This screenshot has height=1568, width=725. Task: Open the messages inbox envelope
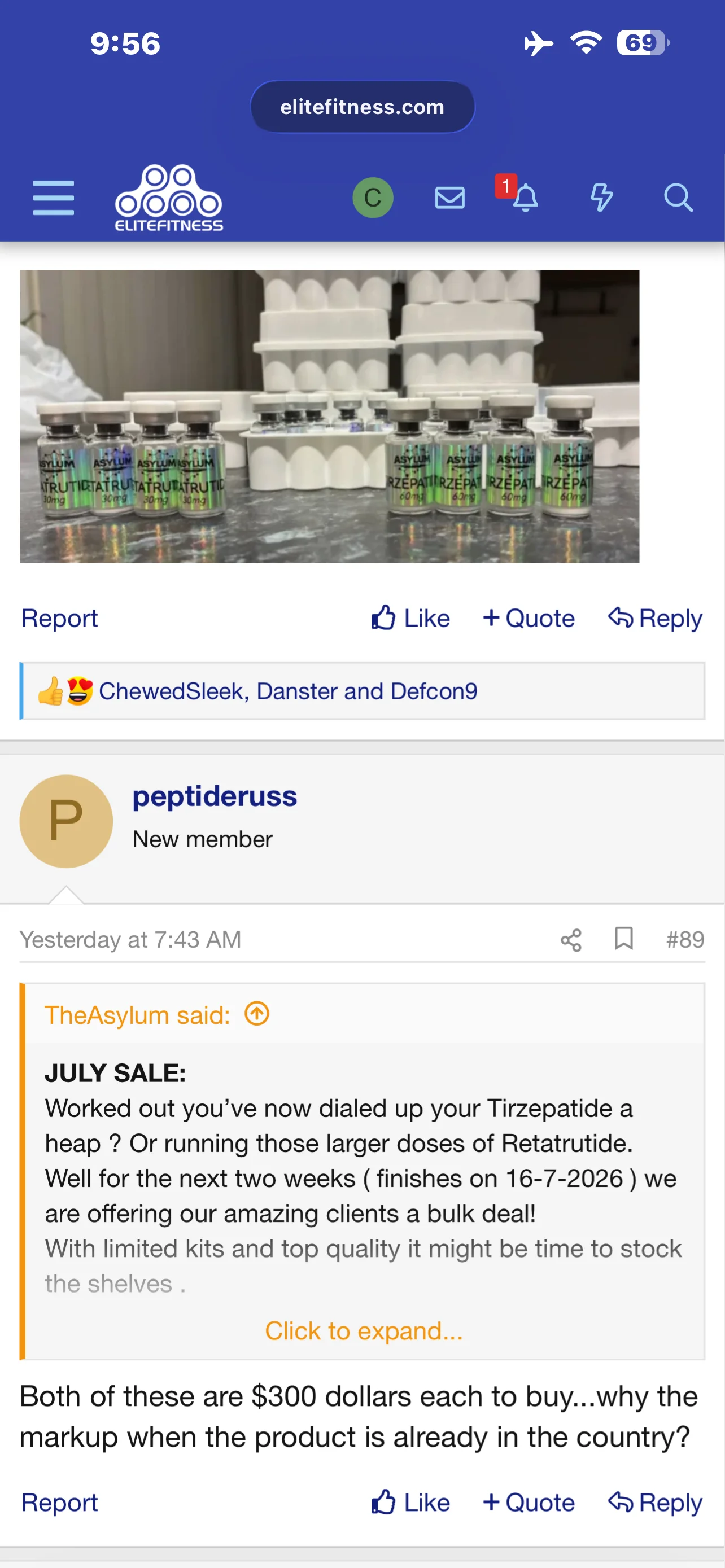tap(450, 198)
